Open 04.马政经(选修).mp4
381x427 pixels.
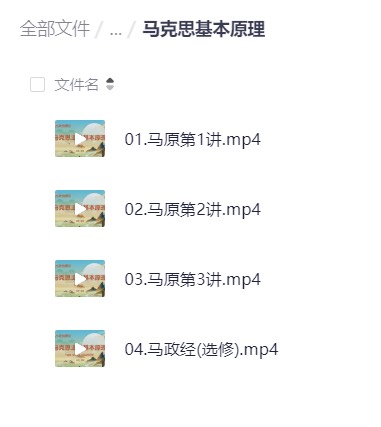point(201,349)
